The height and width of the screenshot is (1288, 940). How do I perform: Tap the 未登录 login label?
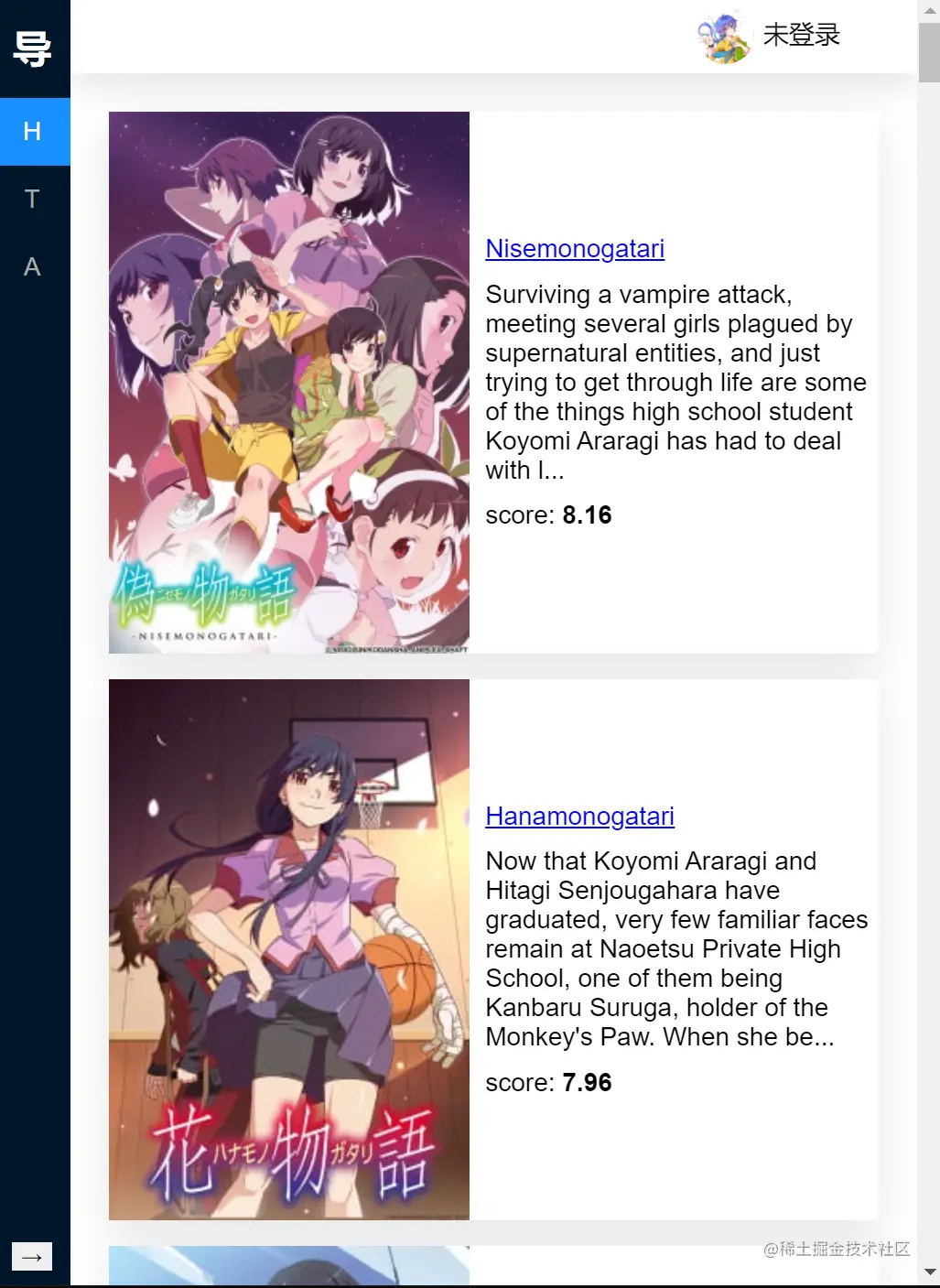click(x=801, y=36)
